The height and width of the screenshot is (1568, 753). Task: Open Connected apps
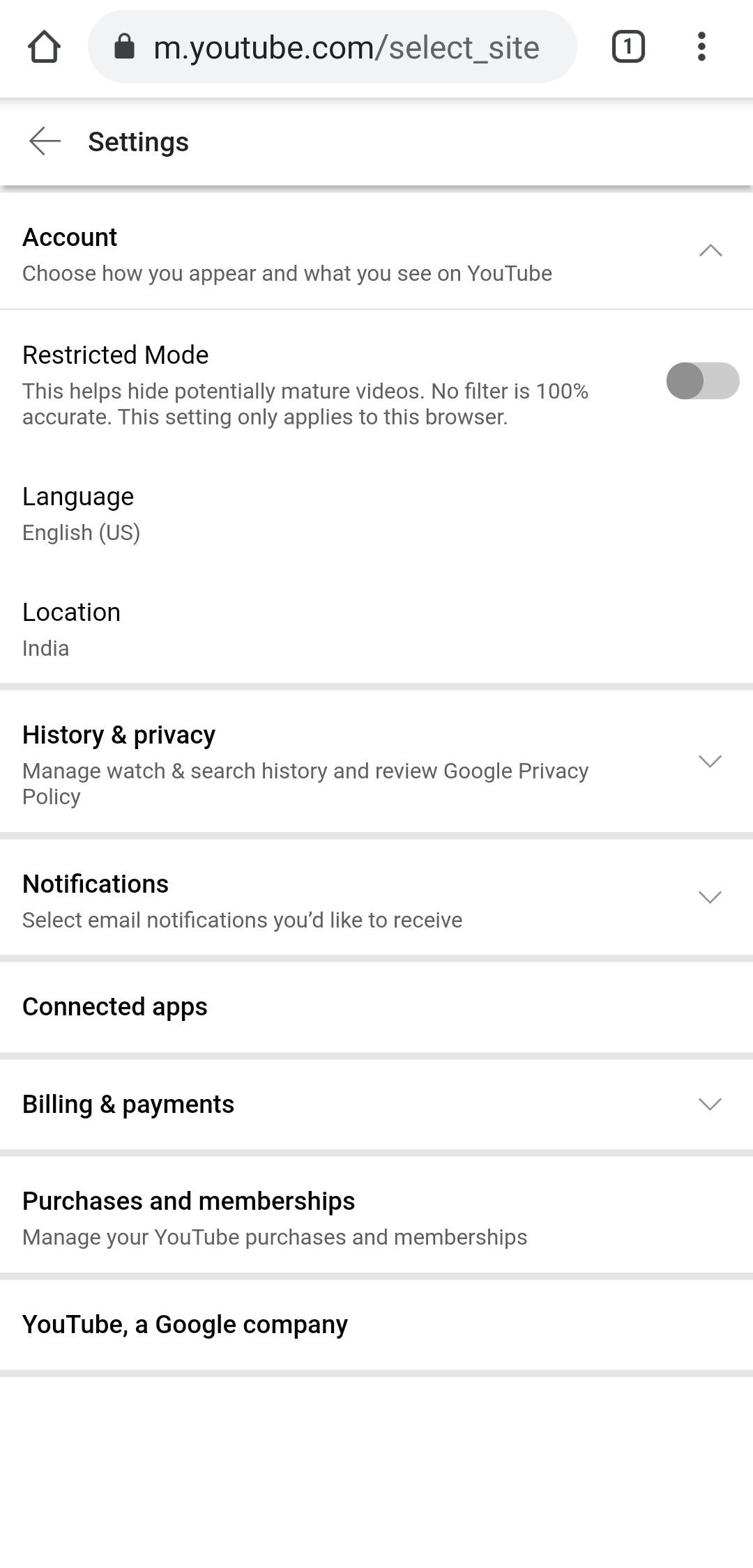pyautogui.click(x=376, y=1007)
